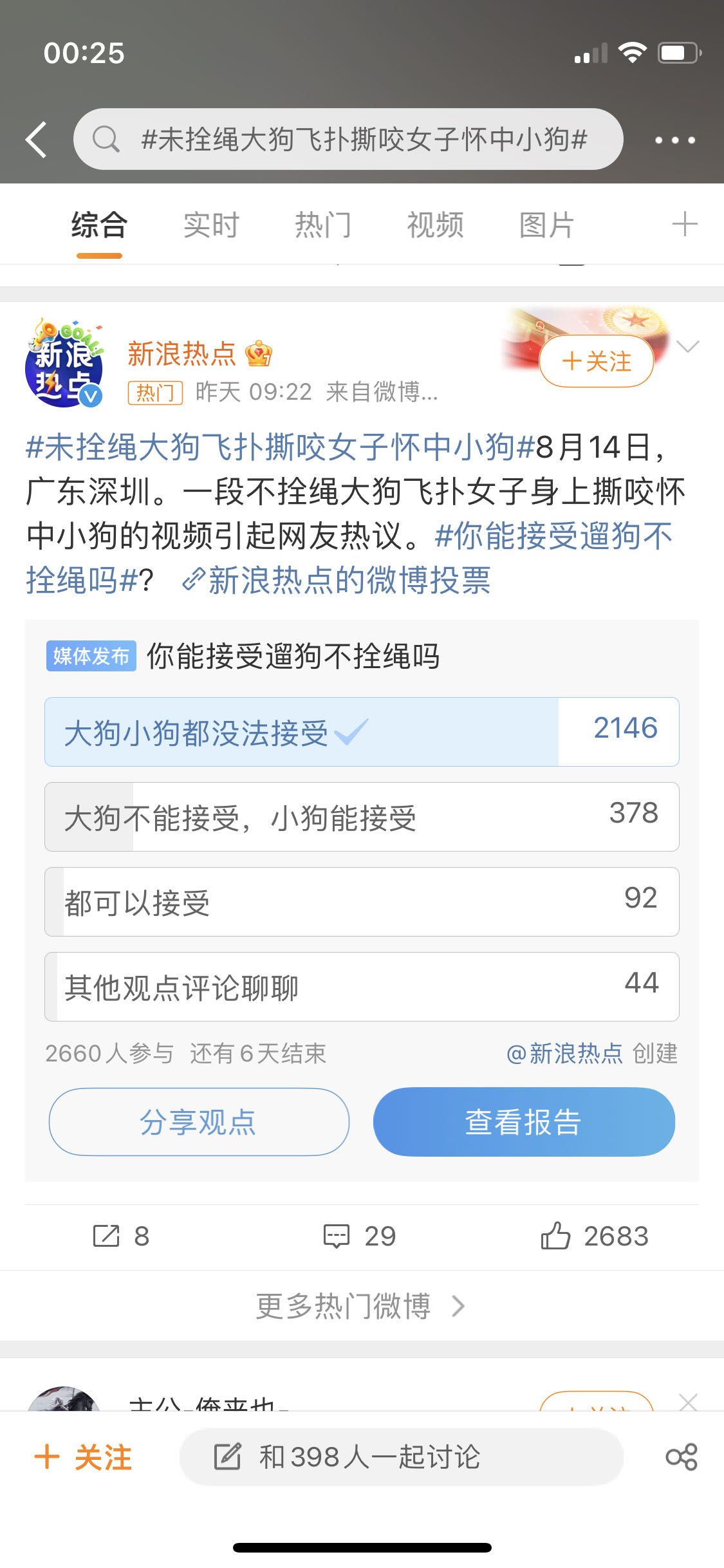Tap the 和398人一起讨论 compose field
Viewport: 724px width, 1568px height.
(x=401, y=1457)
